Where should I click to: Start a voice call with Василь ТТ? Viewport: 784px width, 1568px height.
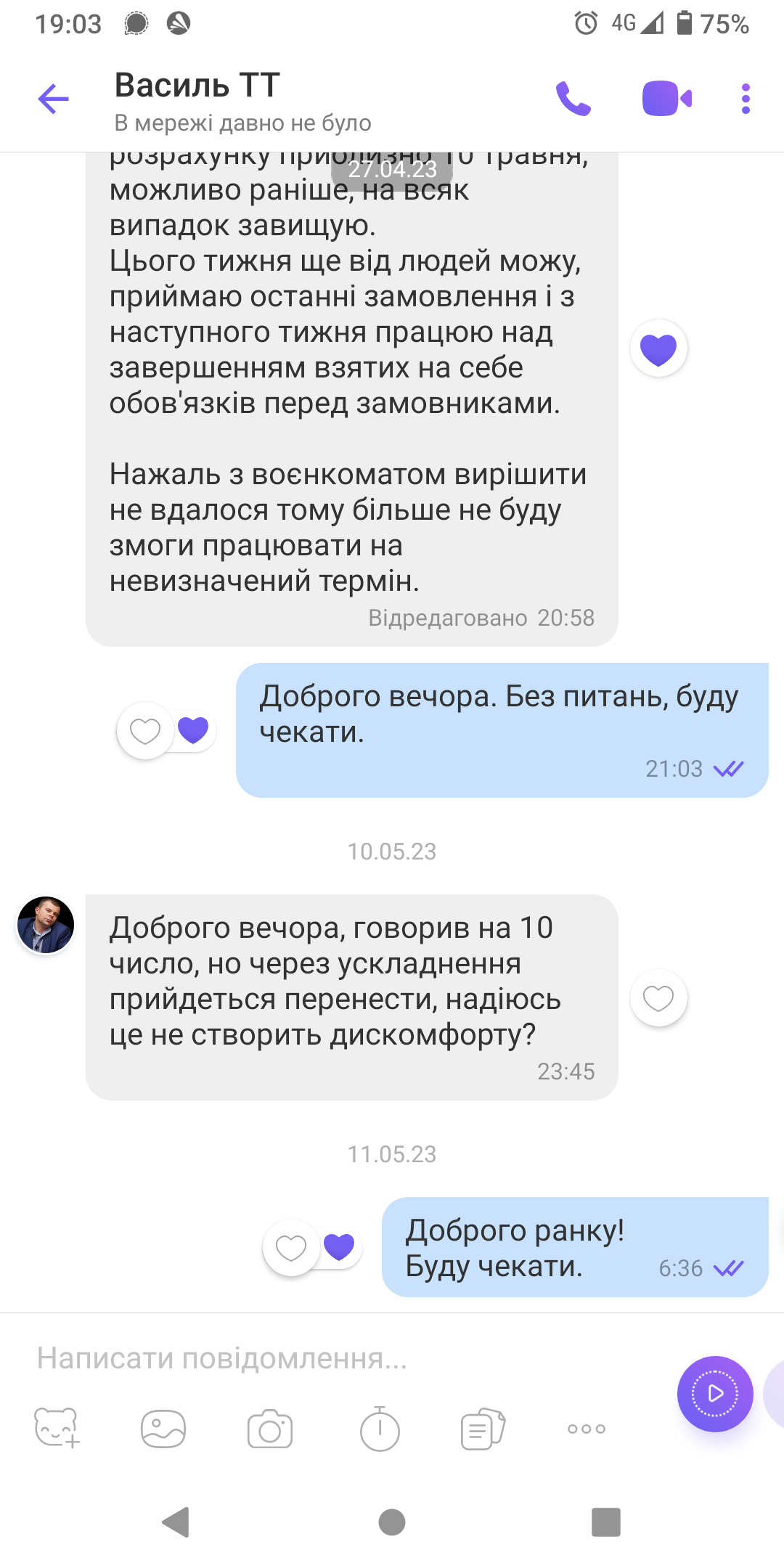[x=573, y=99]
